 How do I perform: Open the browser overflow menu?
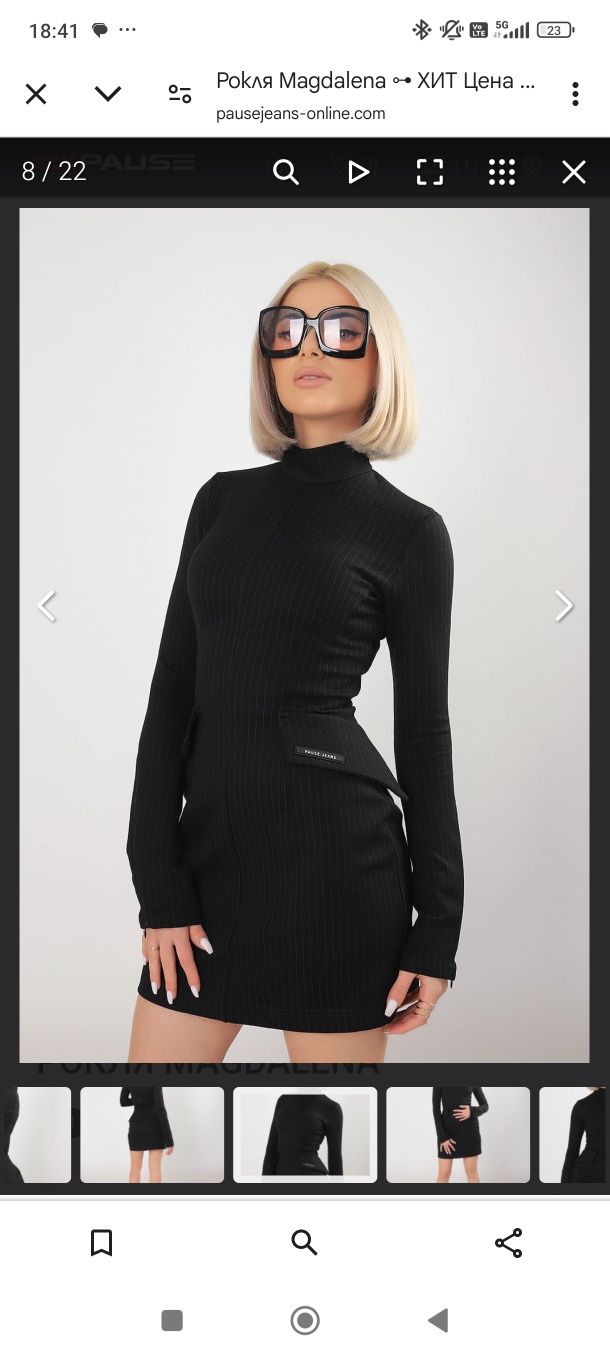575,94
